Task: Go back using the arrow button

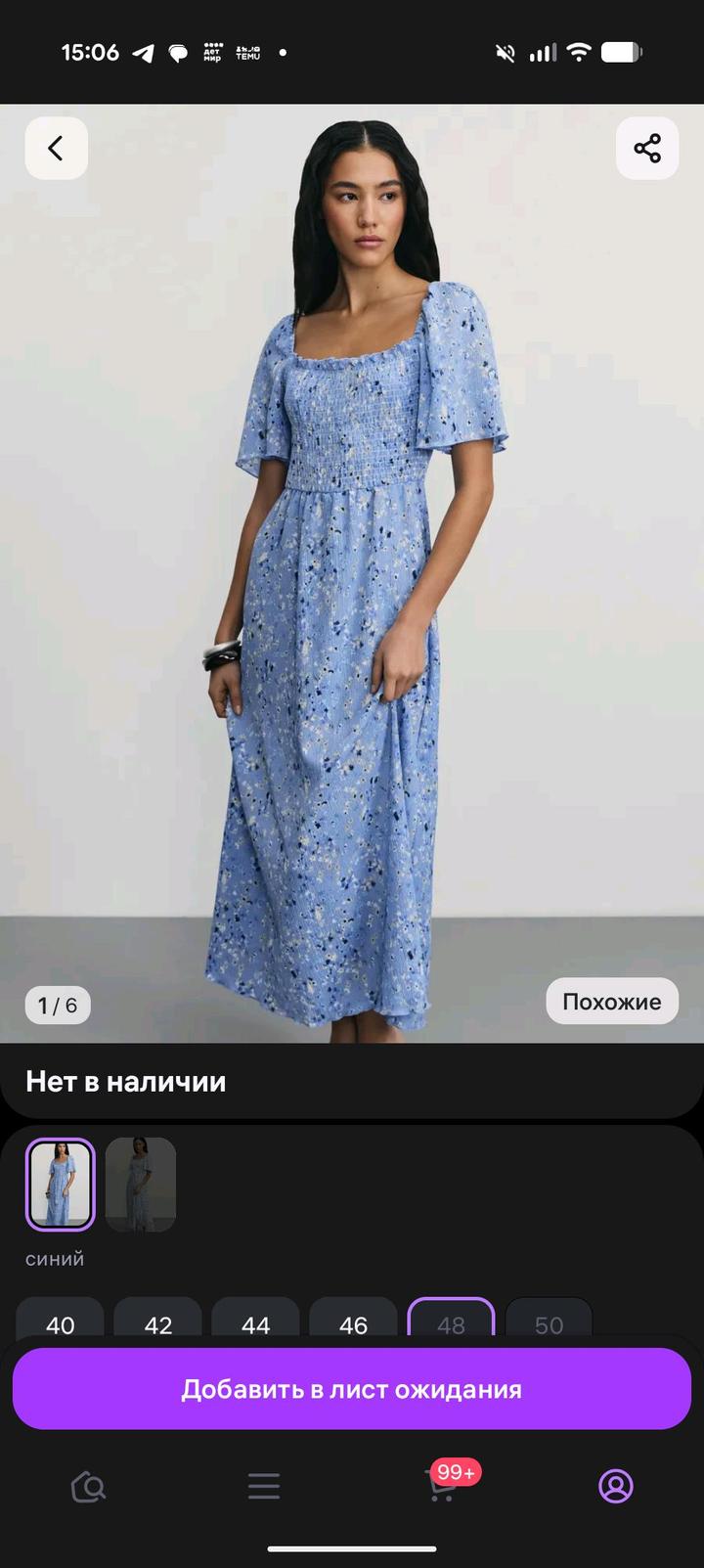Action: (56, 149)
